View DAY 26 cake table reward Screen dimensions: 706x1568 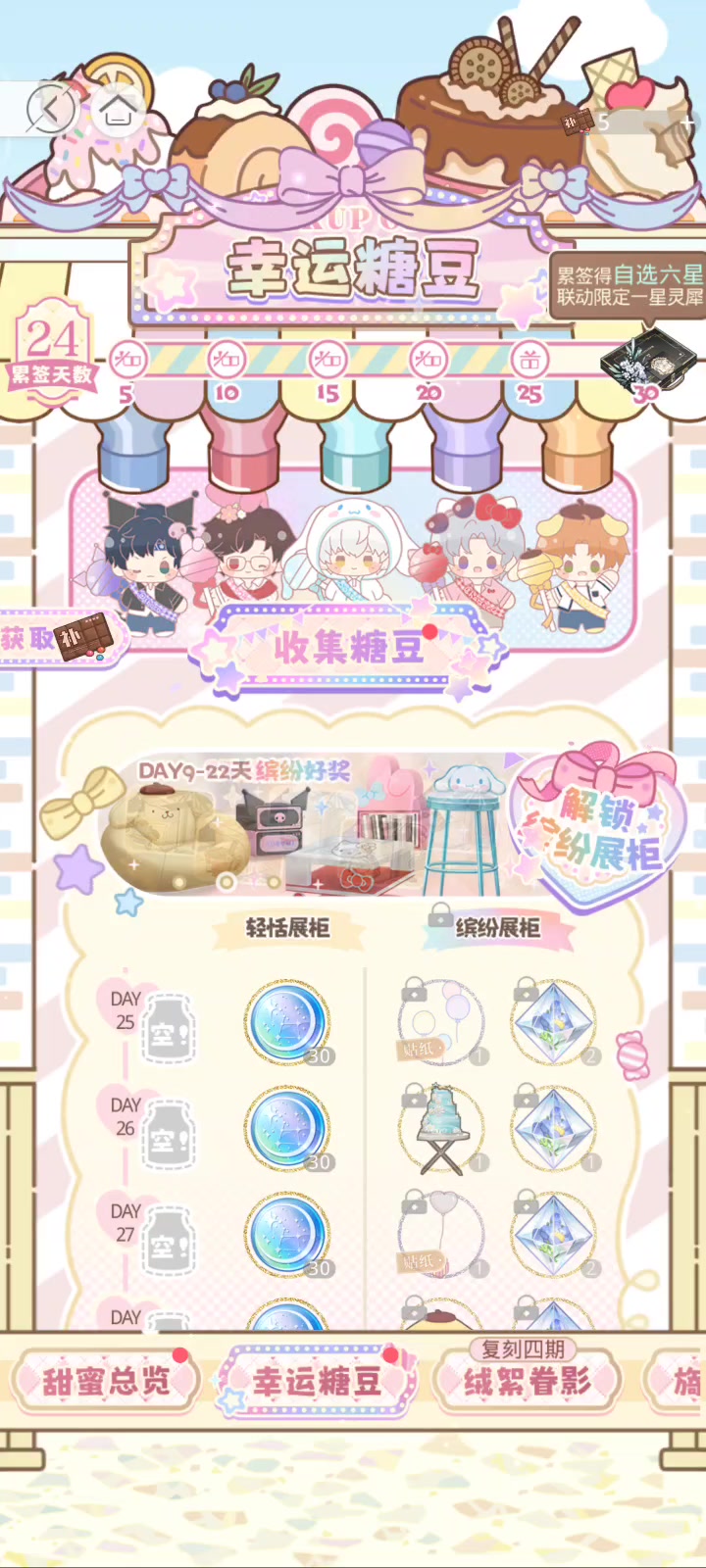coord(441,1129)
